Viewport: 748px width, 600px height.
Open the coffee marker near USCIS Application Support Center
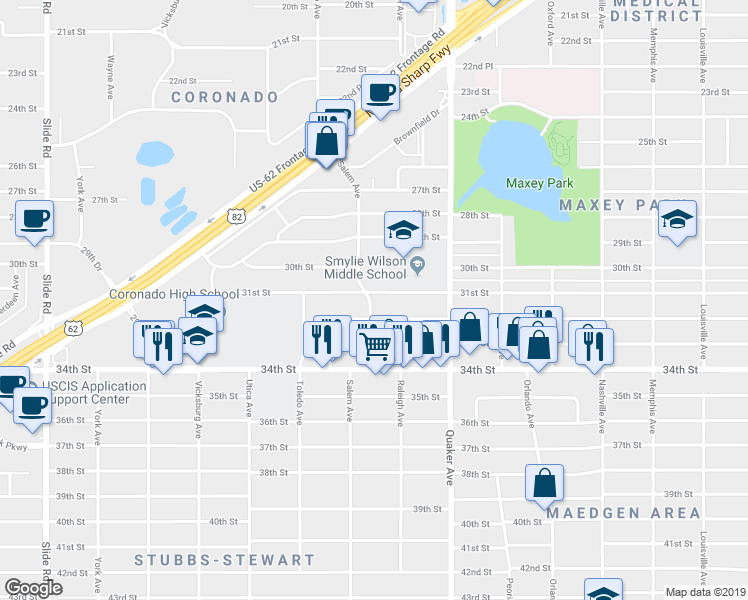(x=32, y=404)
